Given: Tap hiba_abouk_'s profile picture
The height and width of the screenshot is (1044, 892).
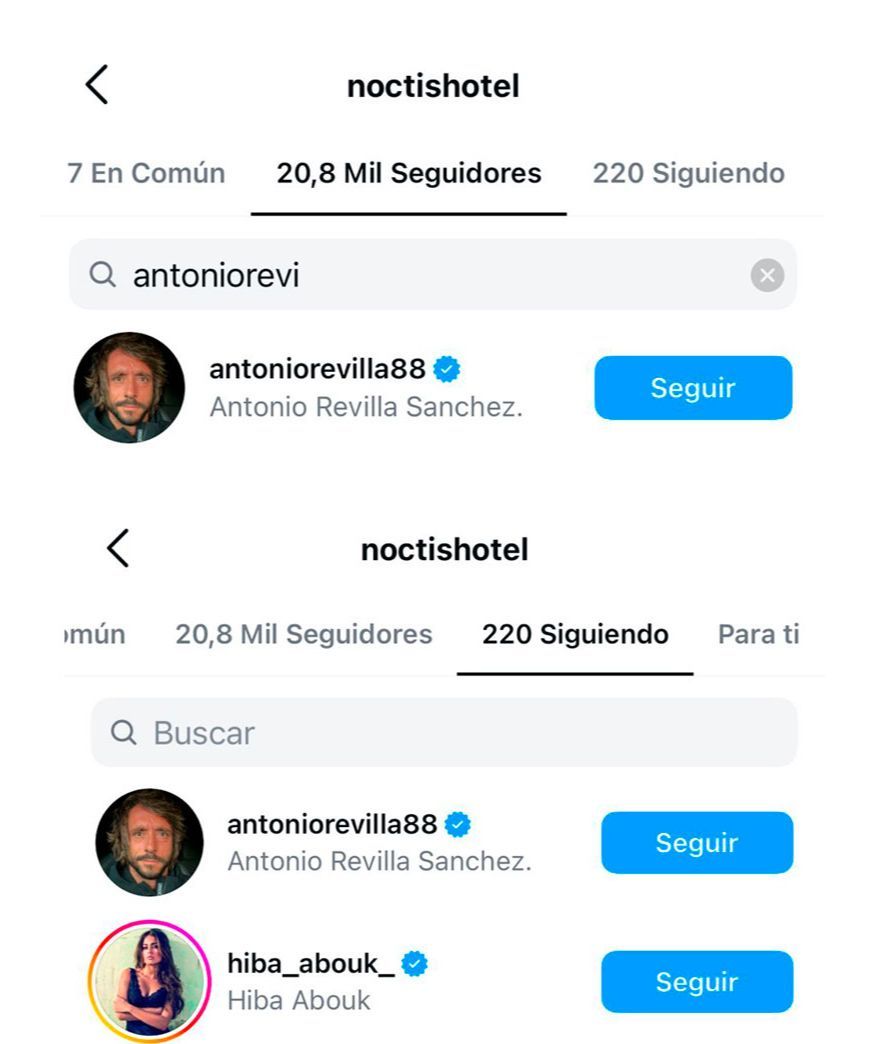Looking at the screenshot, I should point(148,981).
